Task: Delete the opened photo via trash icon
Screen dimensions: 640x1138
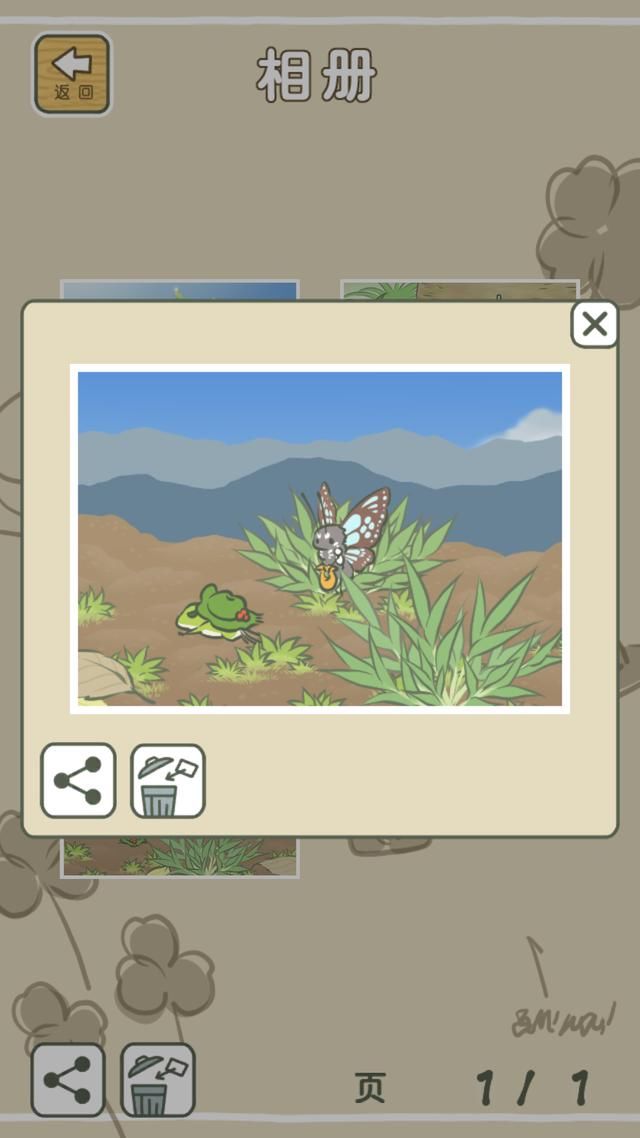Action: [x=167, y=780]
